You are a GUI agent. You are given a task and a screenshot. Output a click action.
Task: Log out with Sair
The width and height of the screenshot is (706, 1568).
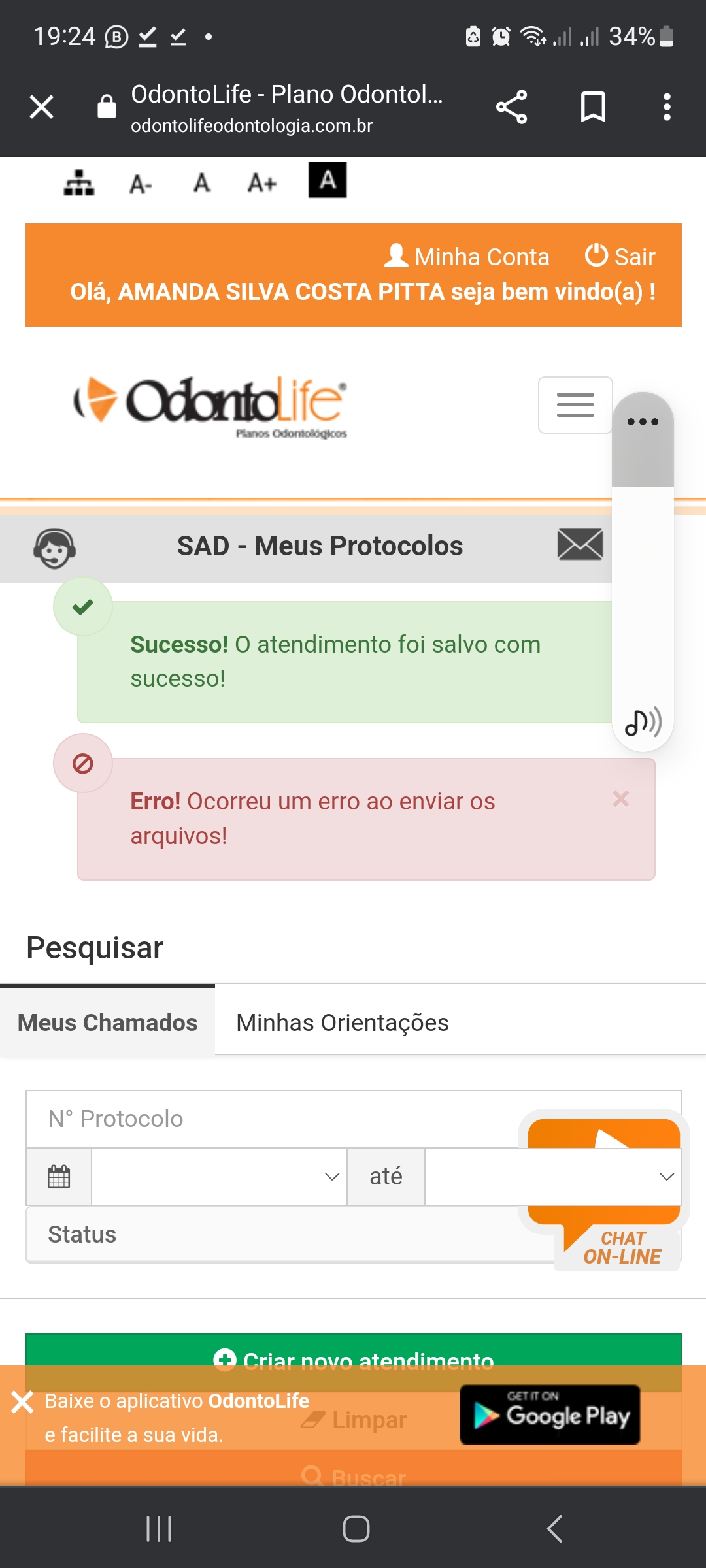point(620,257)
